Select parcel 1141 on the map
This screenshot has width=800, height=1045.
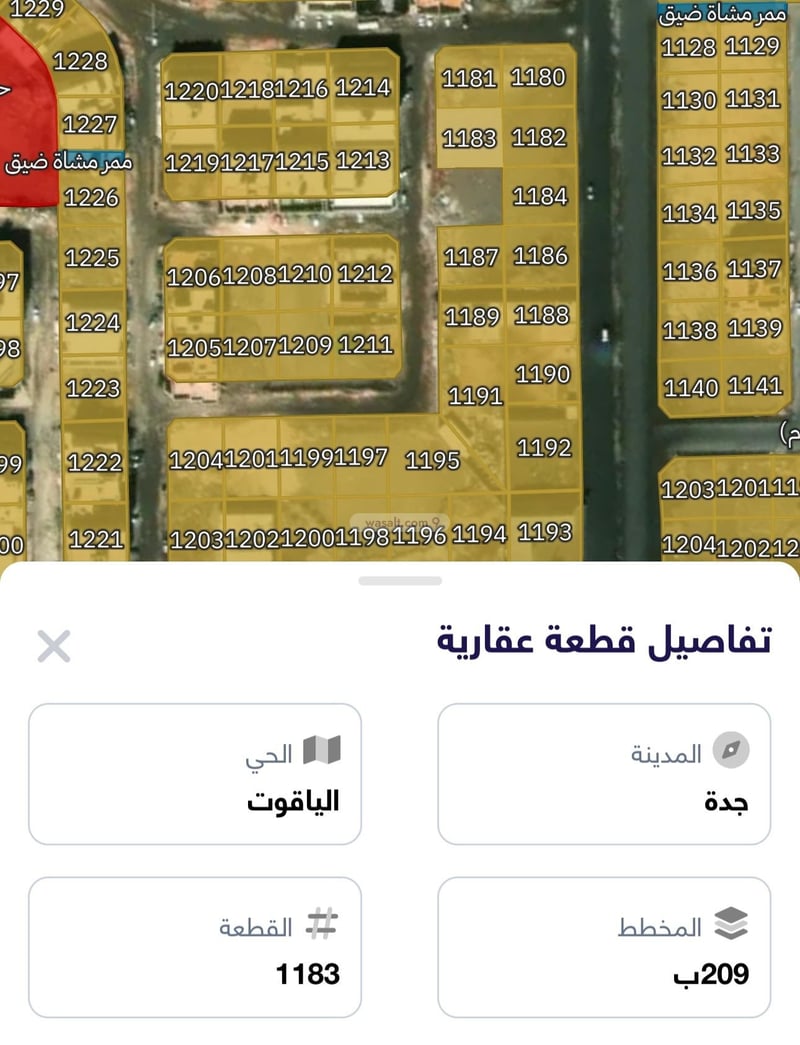(755, 386)
